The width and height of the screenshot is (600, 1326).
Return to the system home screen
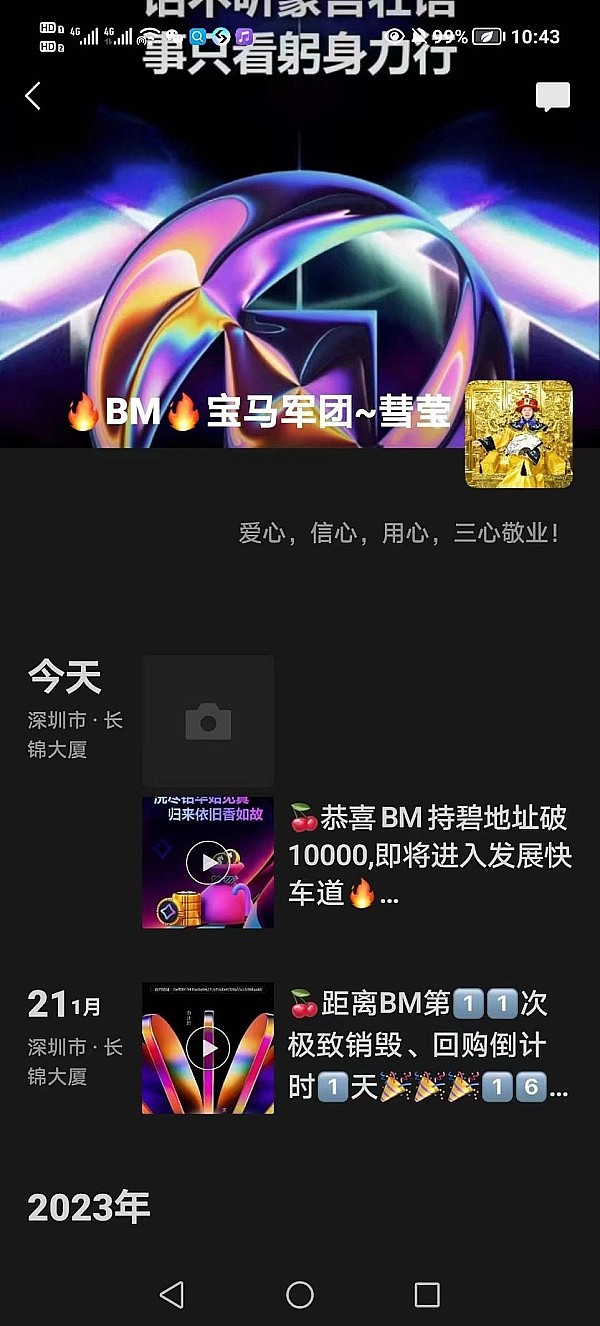[x=300, y=1295]
